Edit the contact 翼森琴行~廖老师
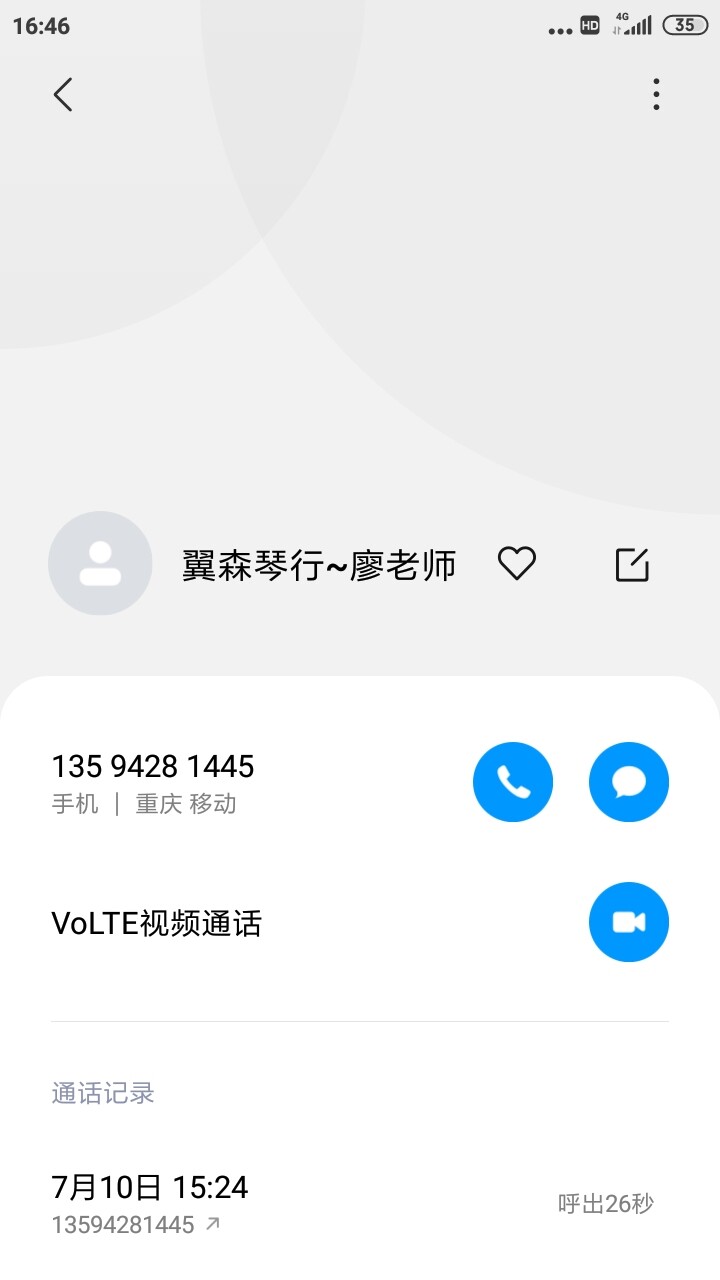720x1280 pixels. [x=632, y=564]
